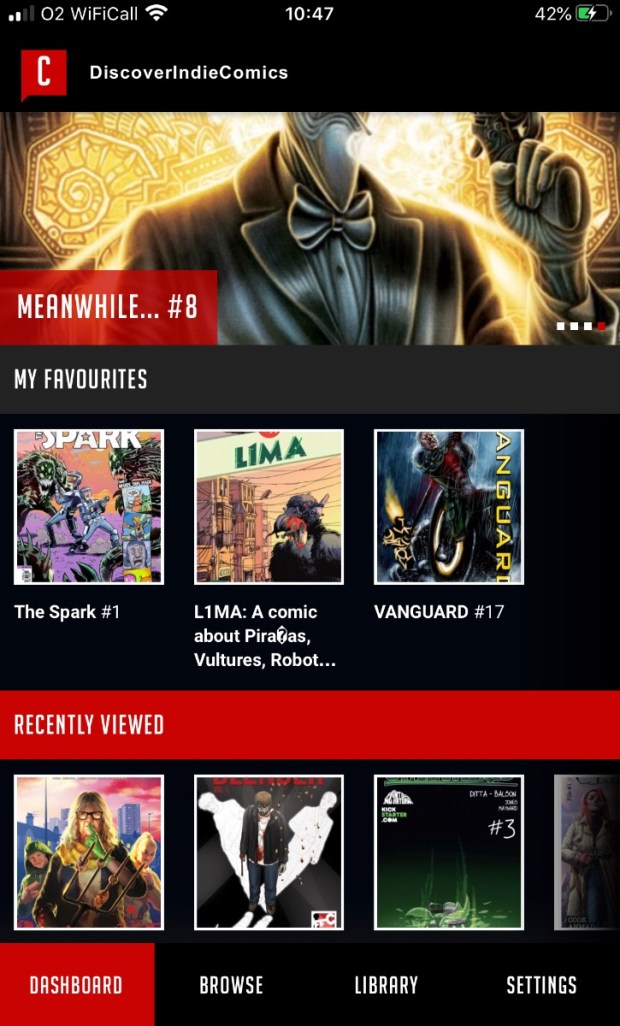Open the Settings tab
Viewport: 620px width, 1026px height.
coord(541,985)
